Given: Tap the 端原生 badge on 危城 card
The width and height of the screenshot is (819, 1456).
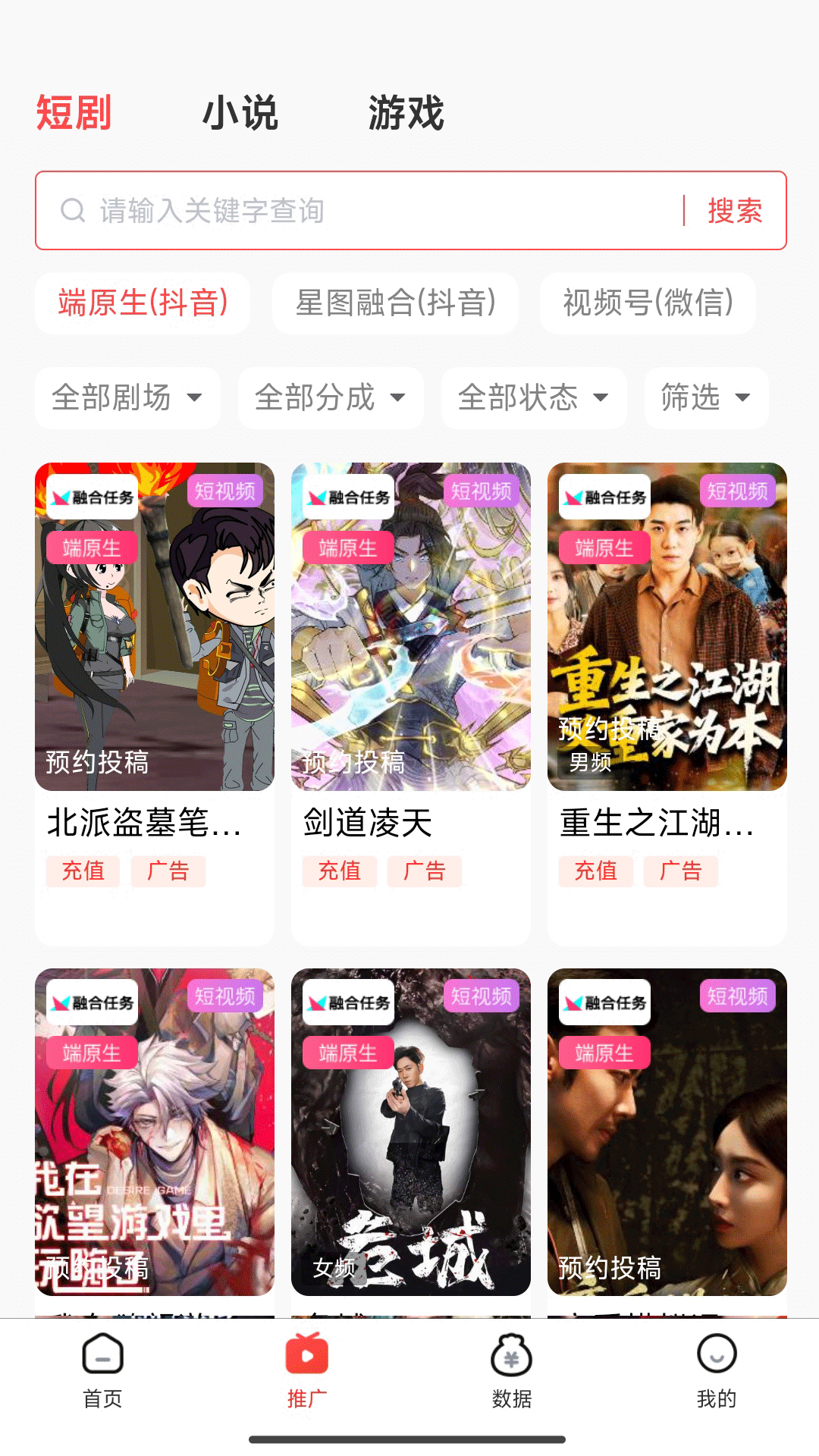Looking at the screenshot, I should 347,1053.
